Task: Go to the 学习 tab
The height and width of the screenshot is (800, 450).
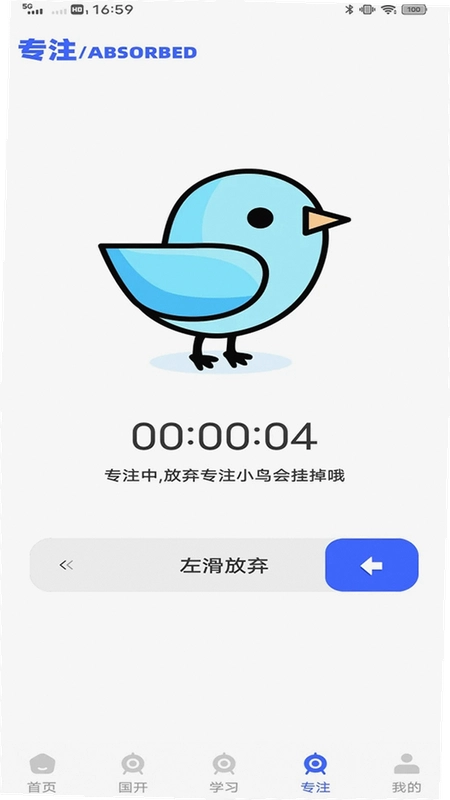Action: (224, 773)
